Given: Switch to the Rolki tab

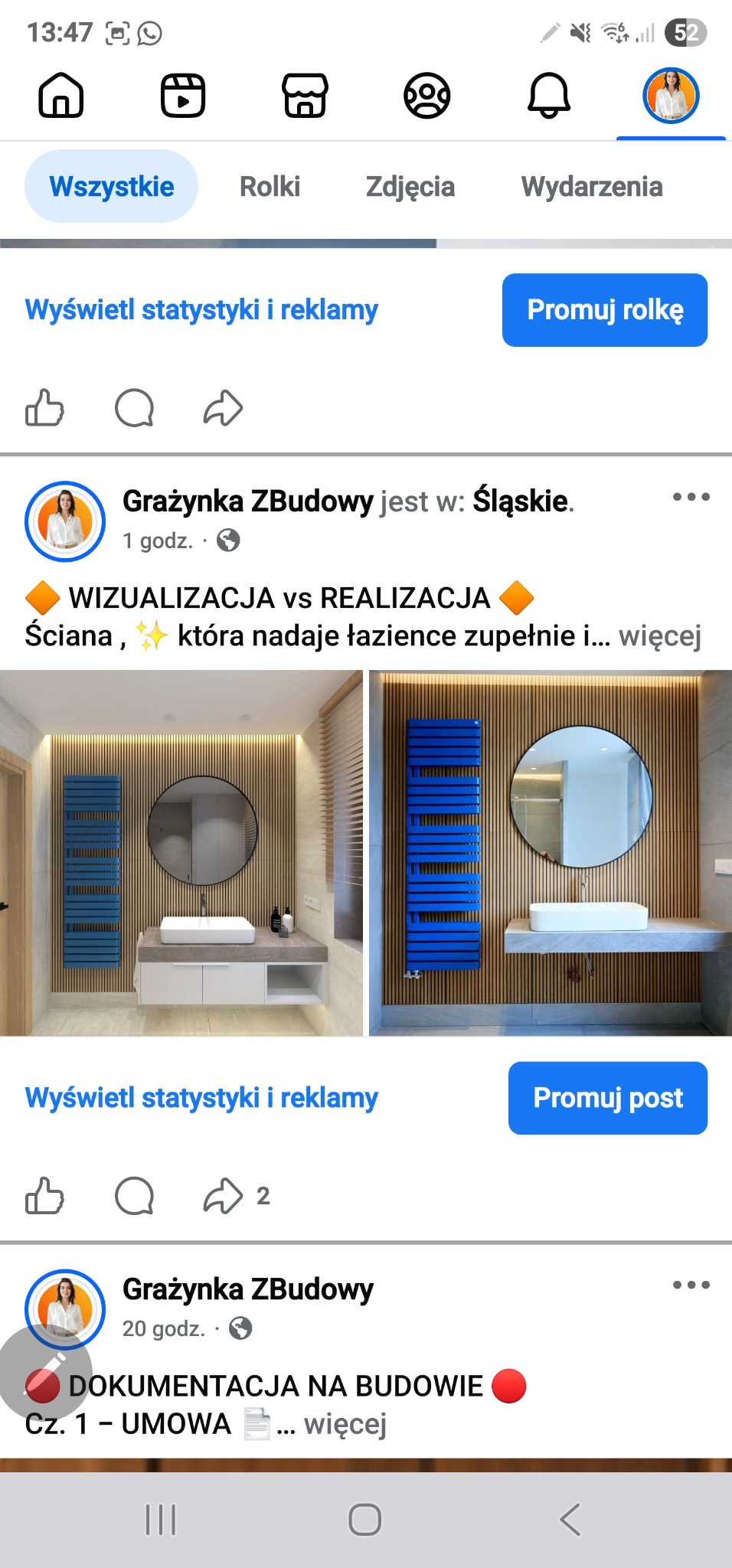Looking at the screenshot, I should [270, 186].
